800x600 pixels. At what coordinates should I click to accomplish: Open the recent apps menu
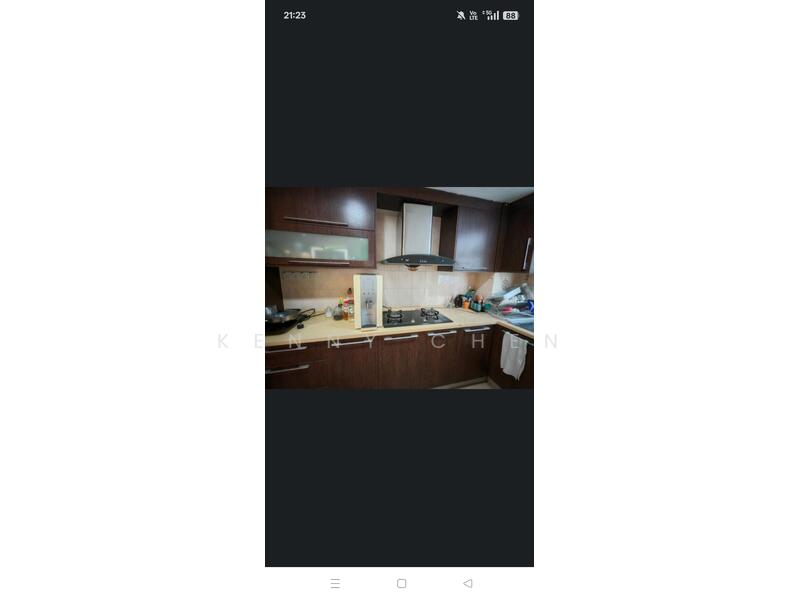pos(335,583)
